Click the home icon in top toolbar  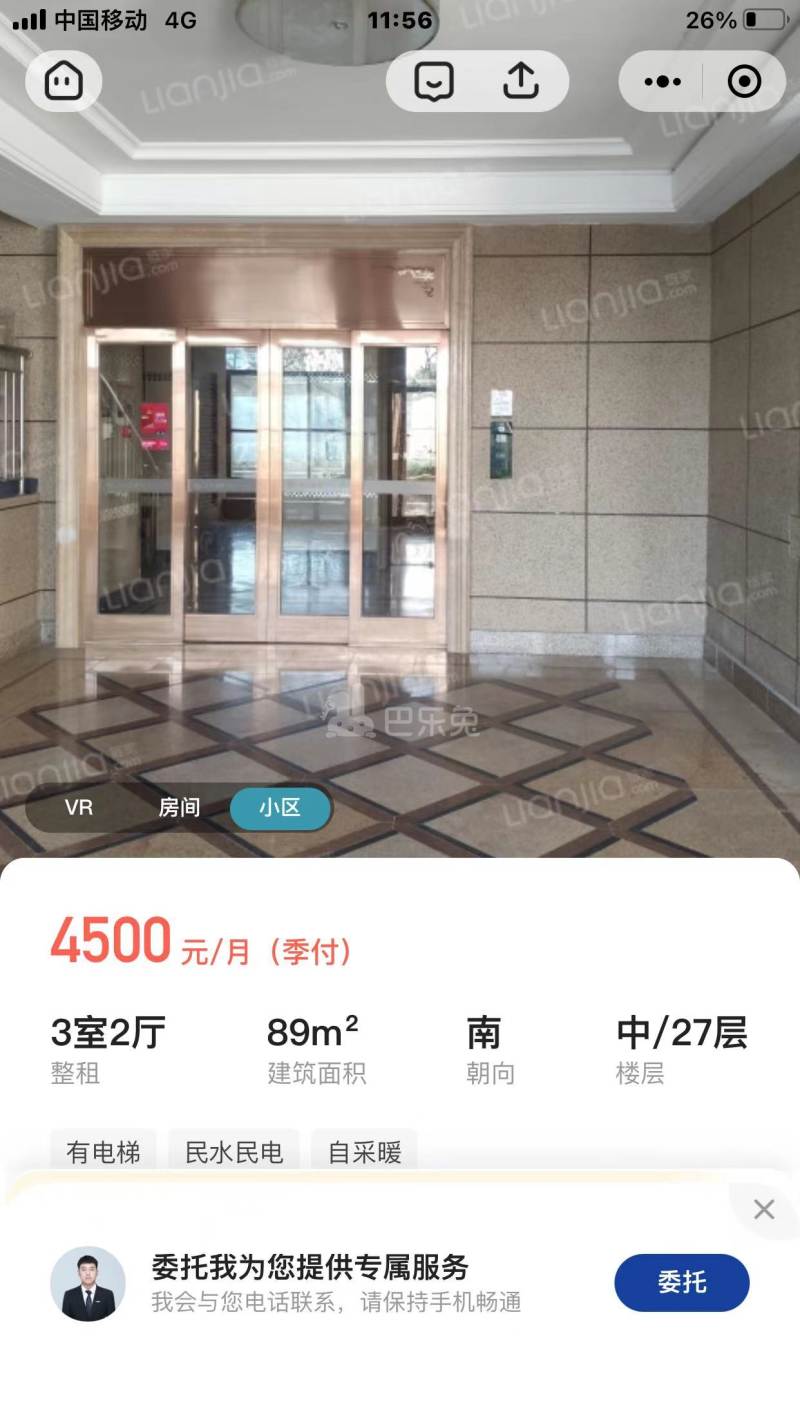click(63, 82)
